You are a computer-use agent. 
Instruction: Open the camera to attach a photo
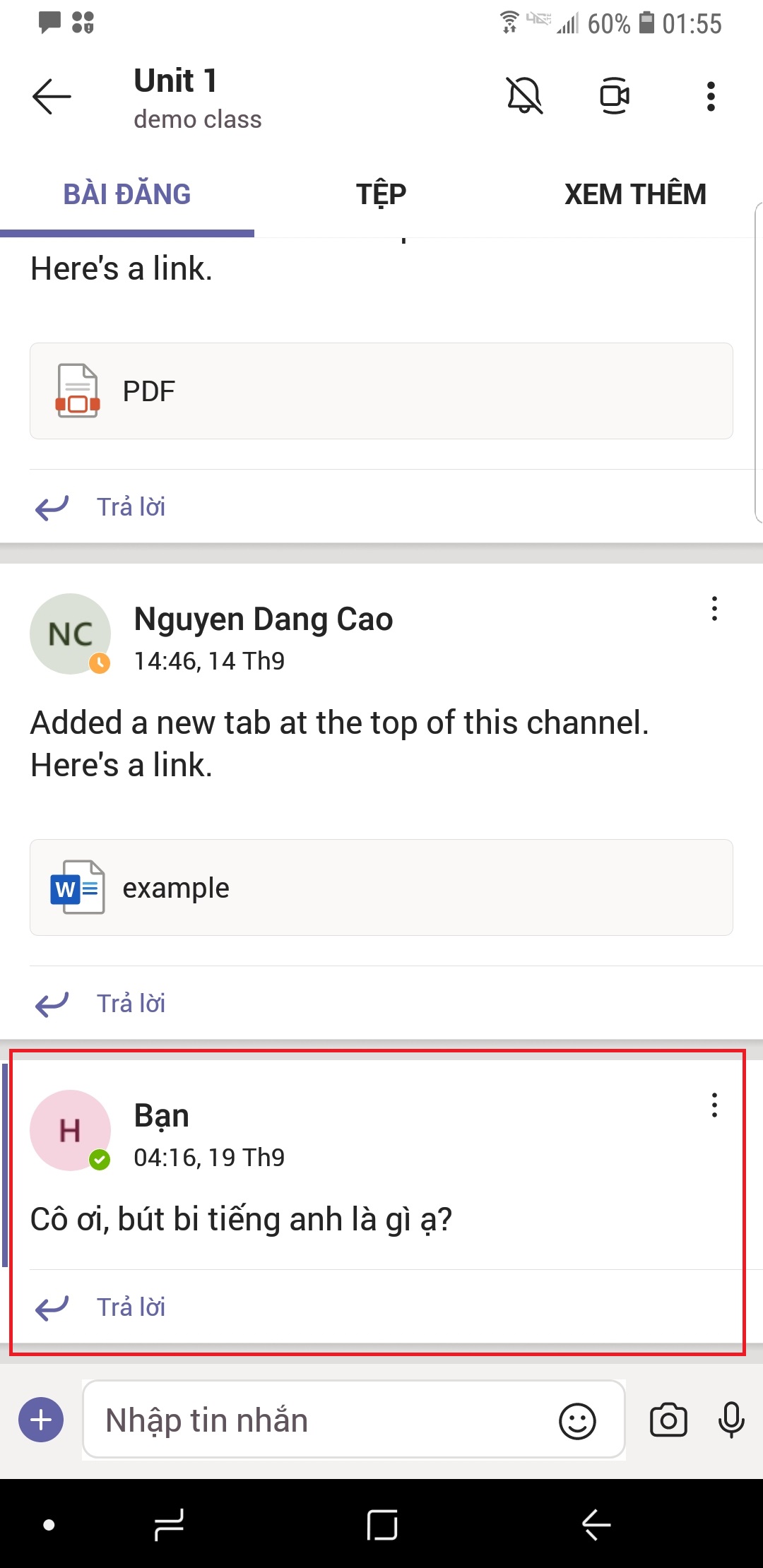tap(668, 1420)
